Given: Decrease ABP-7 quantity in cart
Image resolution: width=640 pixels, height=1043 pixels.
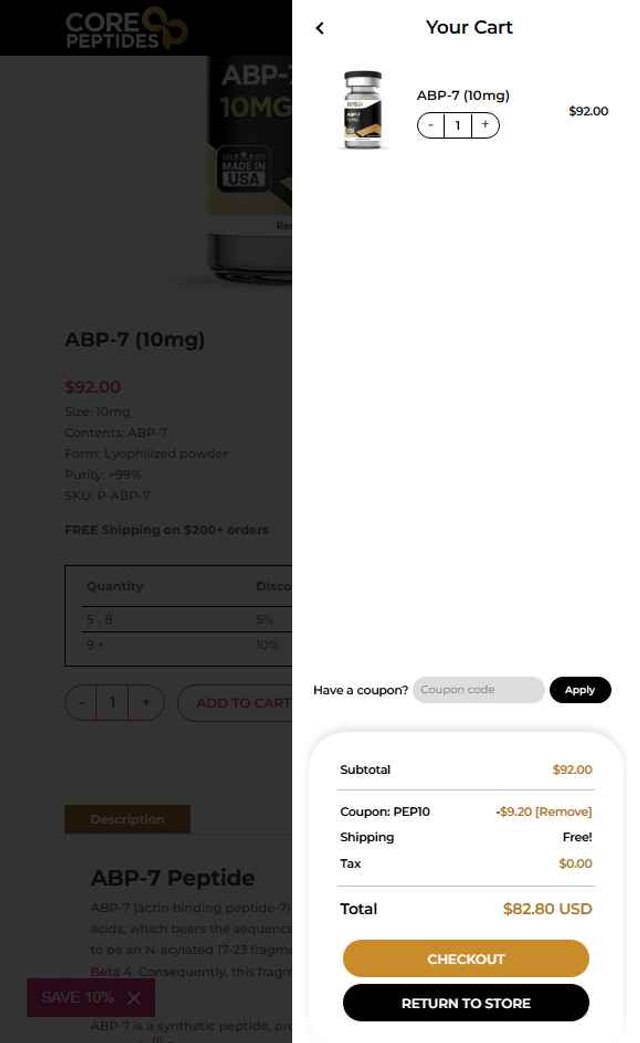Looking at the screenshot, I should (430, 125).
